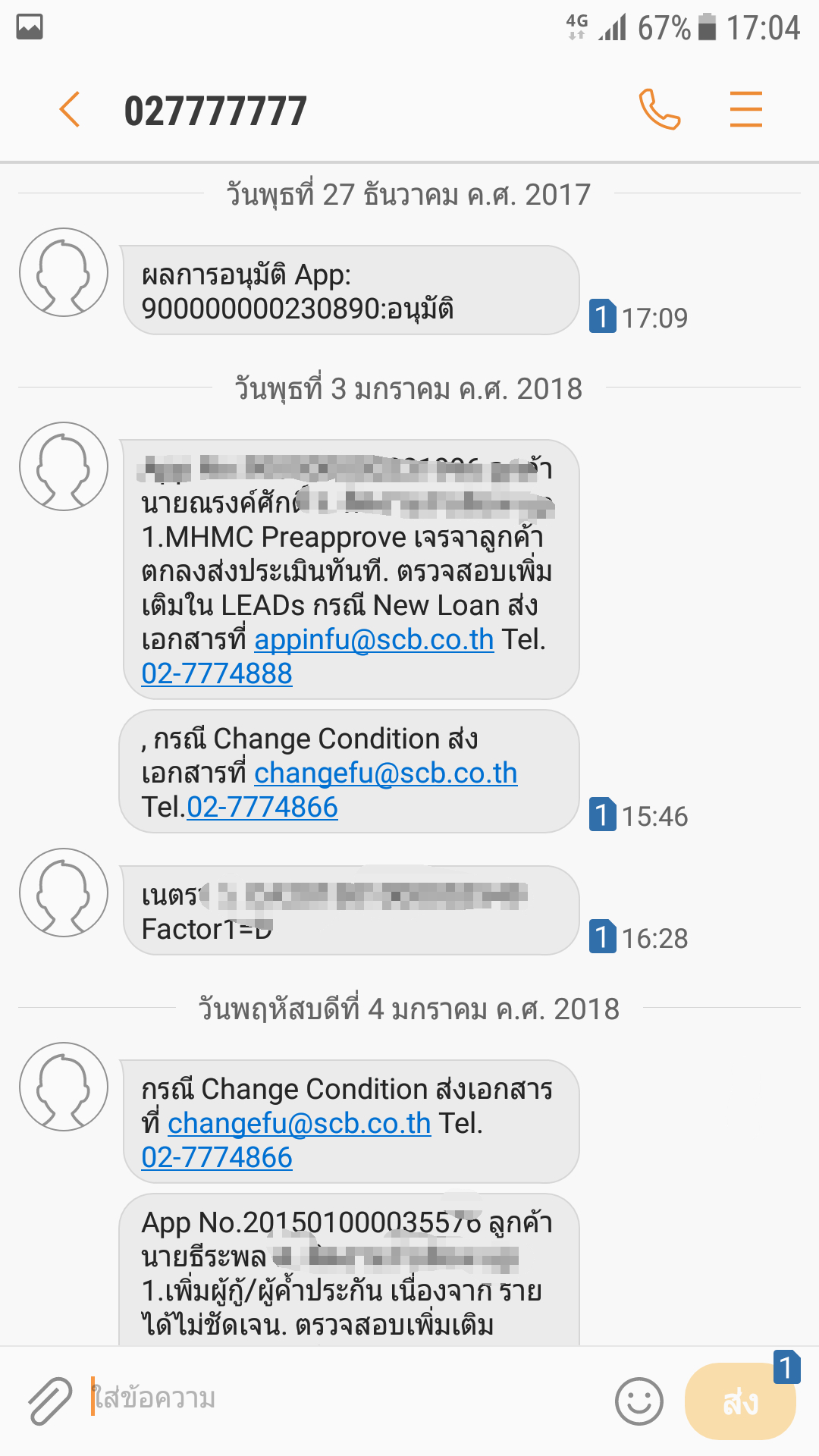Viewport: 819px width, 1456px height.
Task: Tap the 02-7774866 link in January 4 message
Action: click(217, 1158)
